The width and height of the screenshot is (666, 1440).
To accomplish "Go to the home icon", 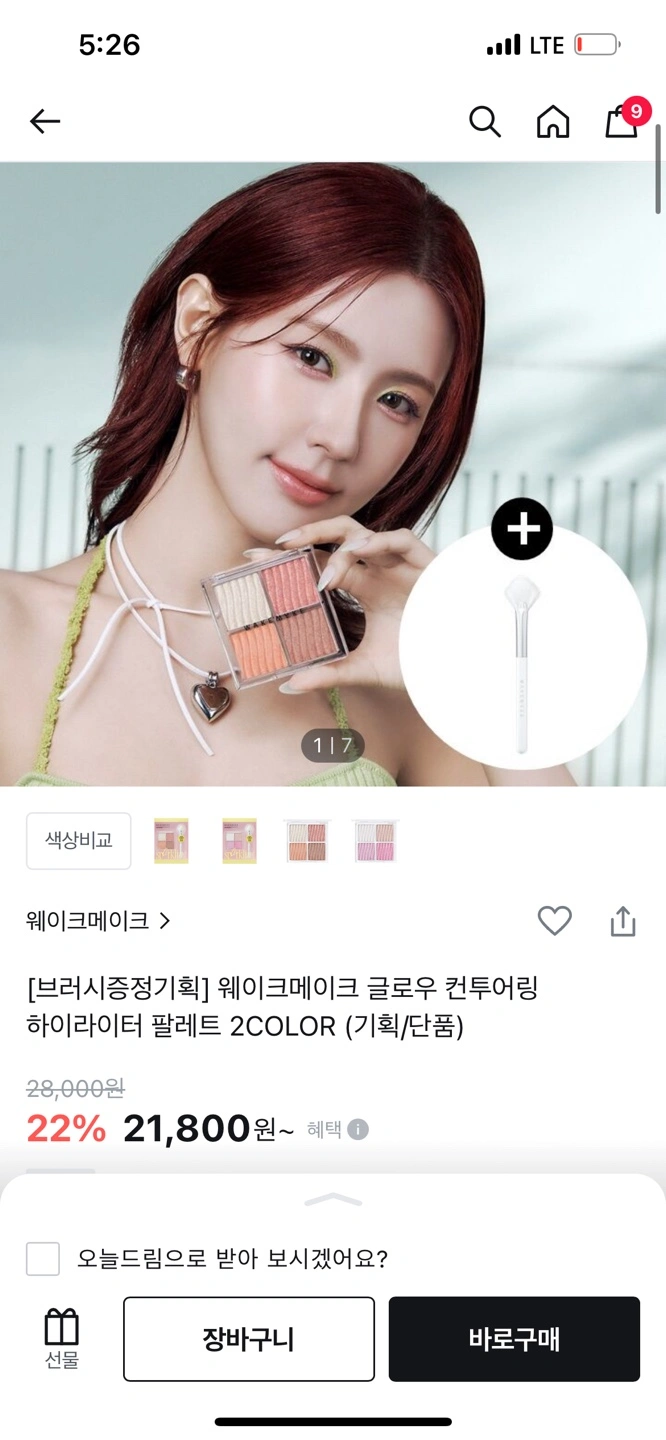I will pyautogui.click(x=553, y=122).
